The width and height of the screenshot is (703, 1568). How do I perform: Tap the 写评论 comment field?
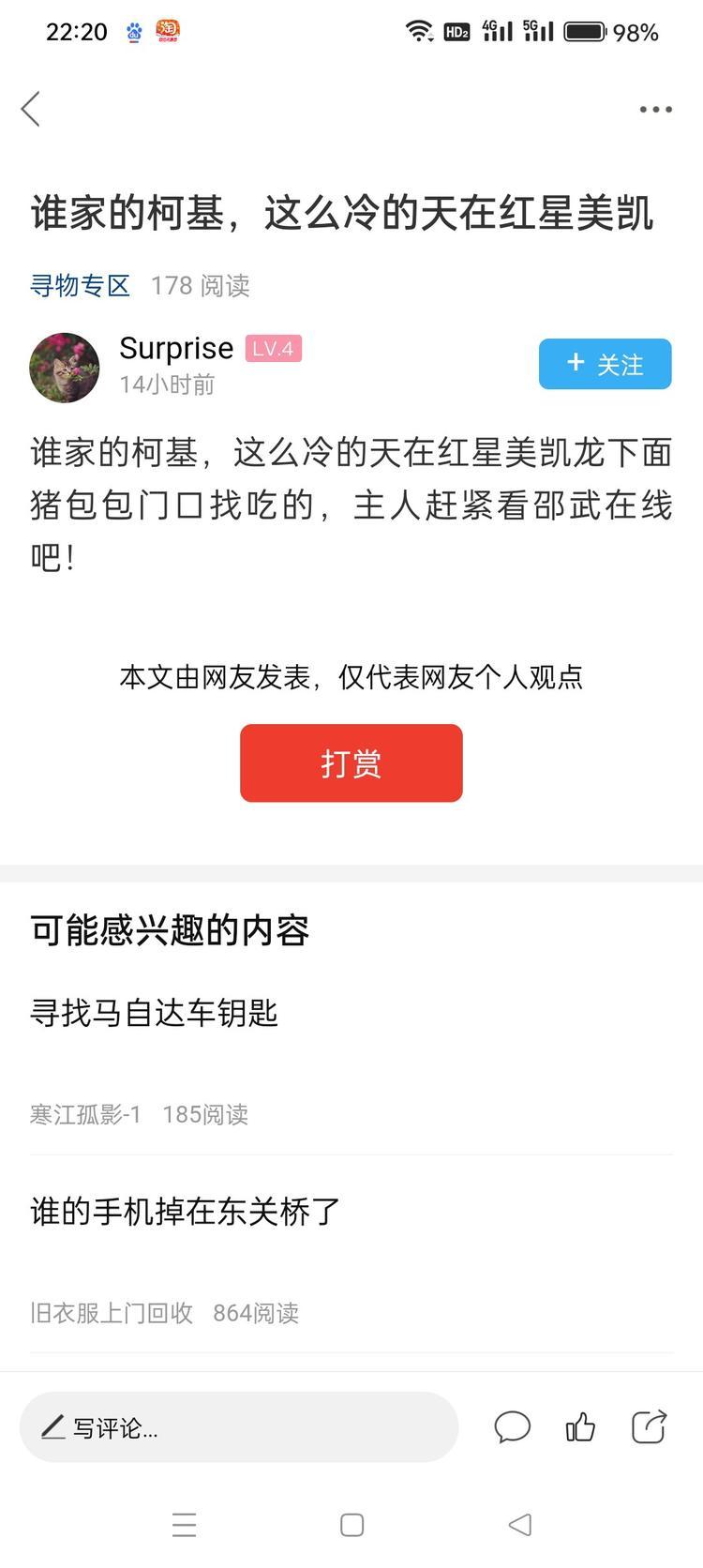239,1427
